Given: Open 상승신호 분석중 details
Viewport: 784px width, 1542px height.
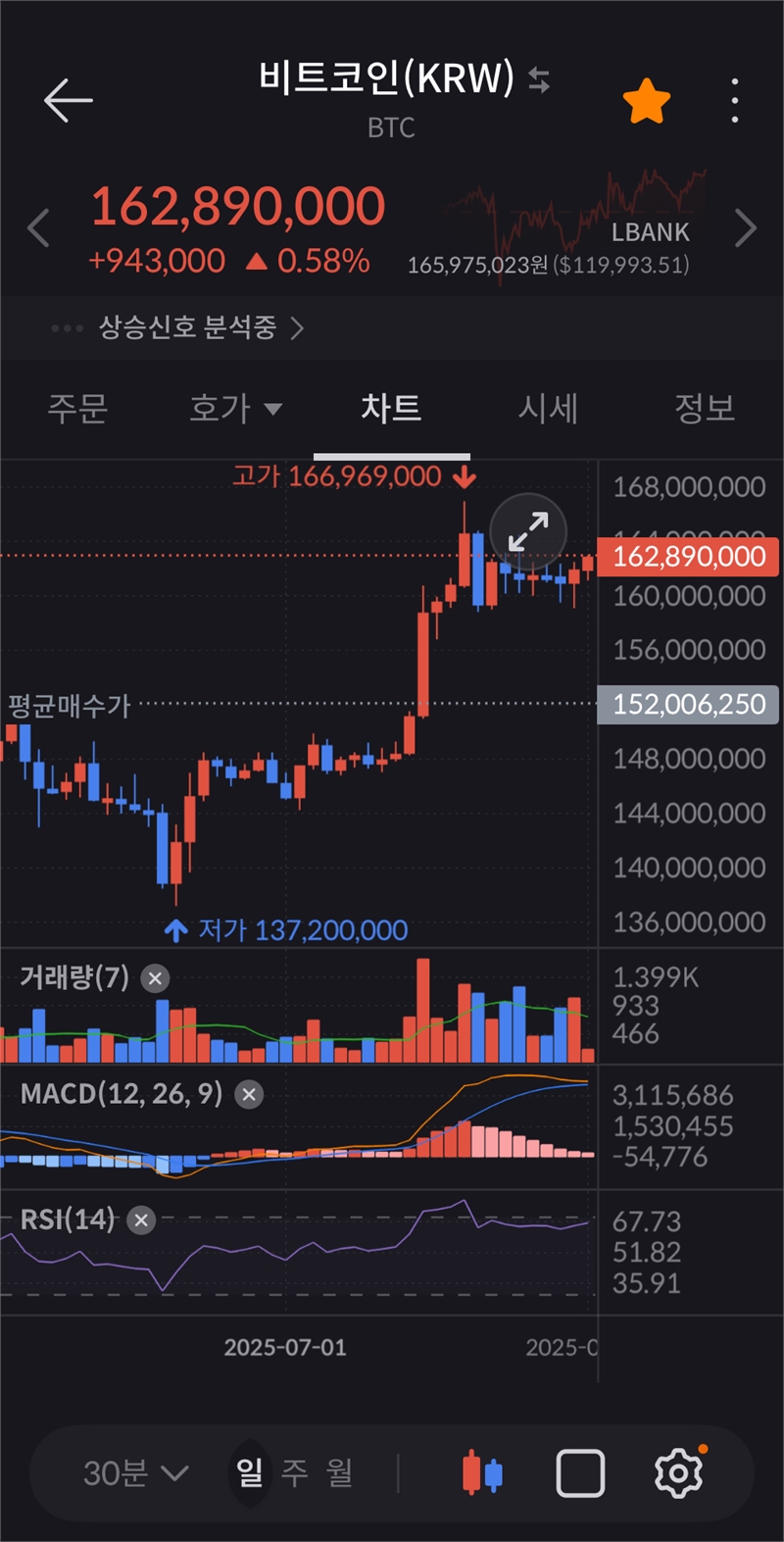Looking at the screenshot, I should pyautogui.click(x=201, y=327).
